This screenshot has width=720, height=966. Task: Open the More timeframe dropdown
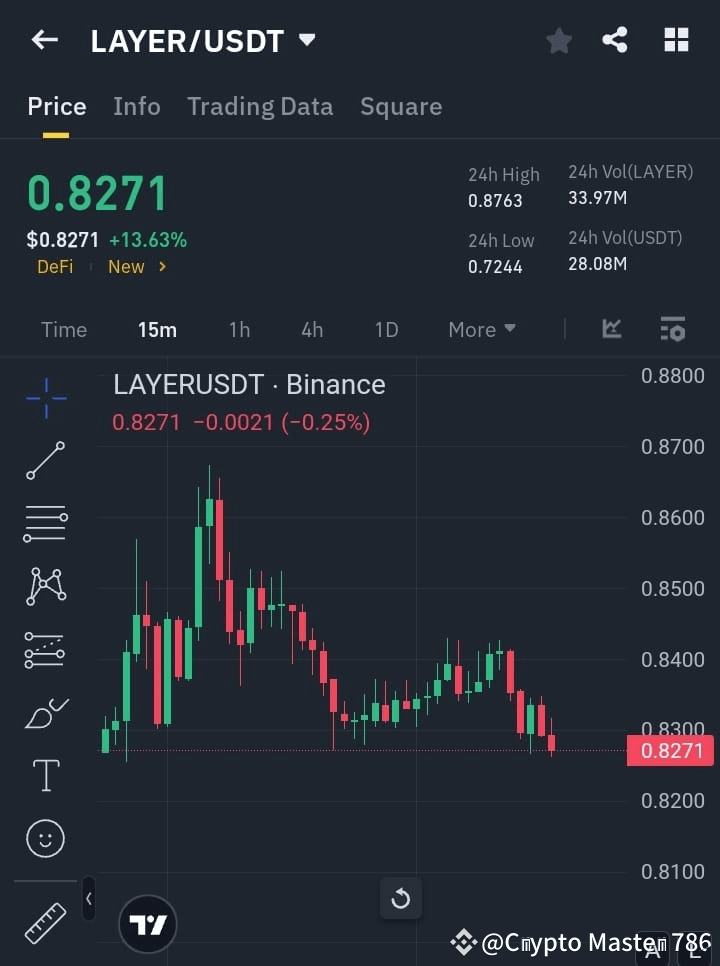[x=481, y=329]
